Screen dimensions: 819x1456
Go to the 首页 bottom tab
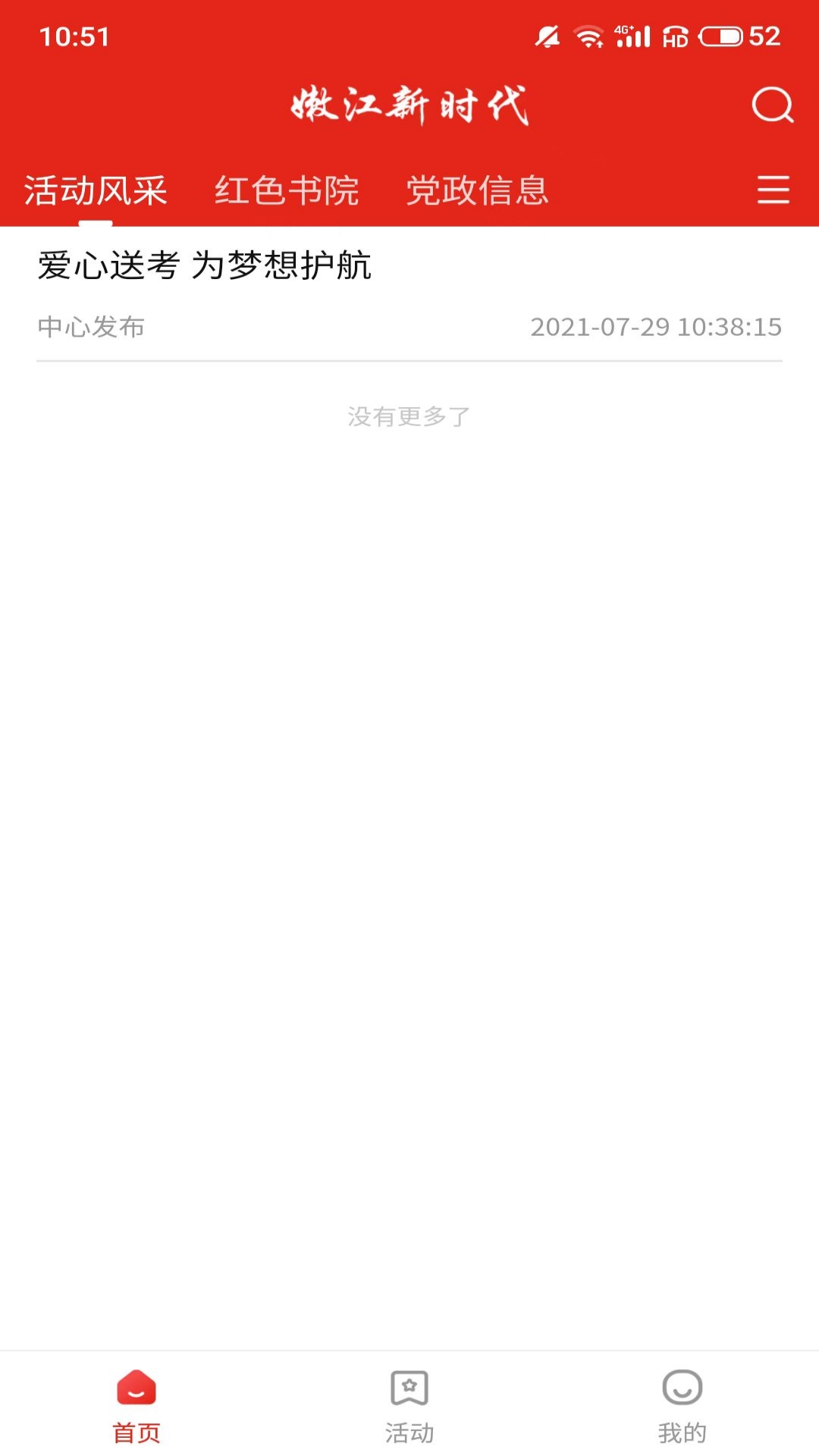point(136,1405)
